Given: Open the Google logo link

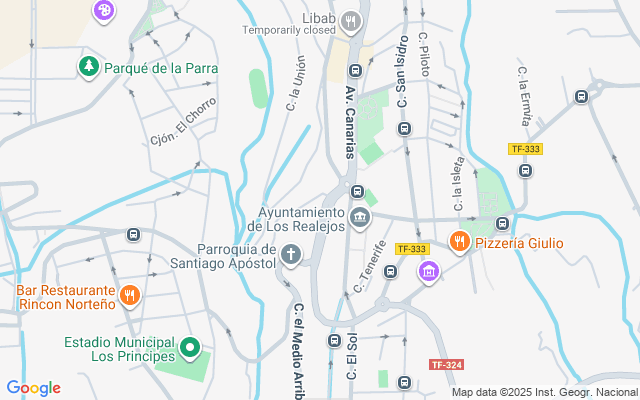Looking at the screenshot, I should [x=33, y=388].
